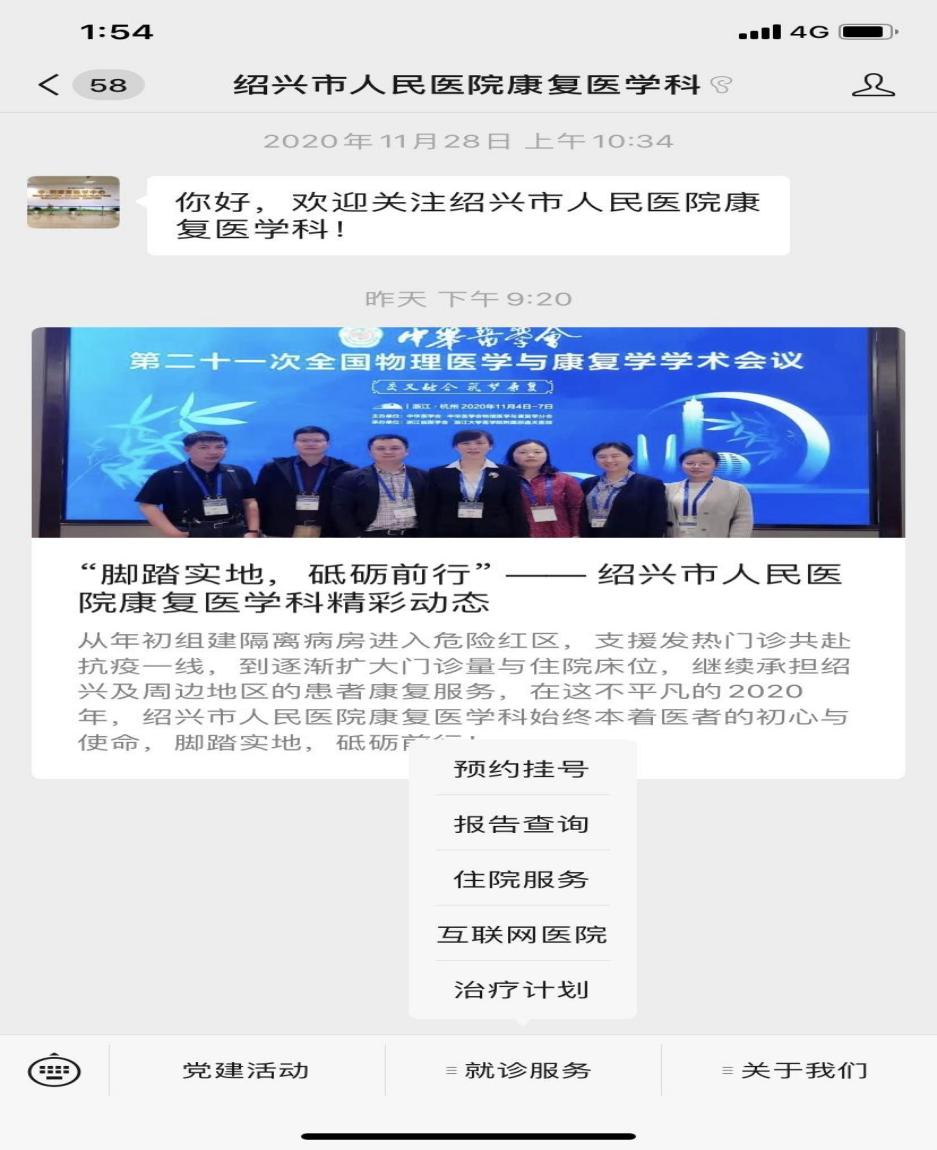Choose 住院服务 in the popup menu

[521, 880]
